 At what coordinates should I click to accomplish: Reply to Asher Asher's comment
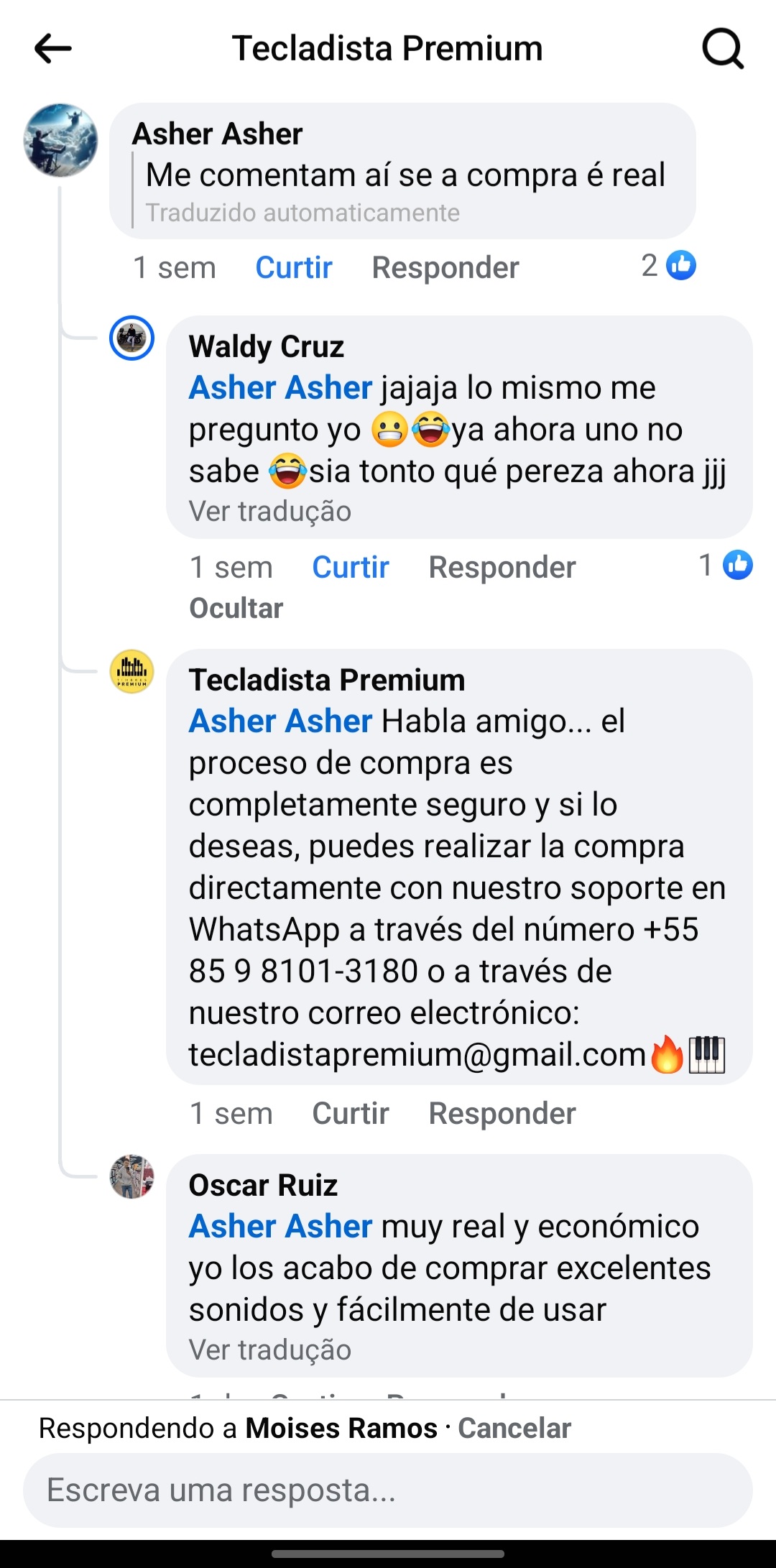tap(445, 267)
